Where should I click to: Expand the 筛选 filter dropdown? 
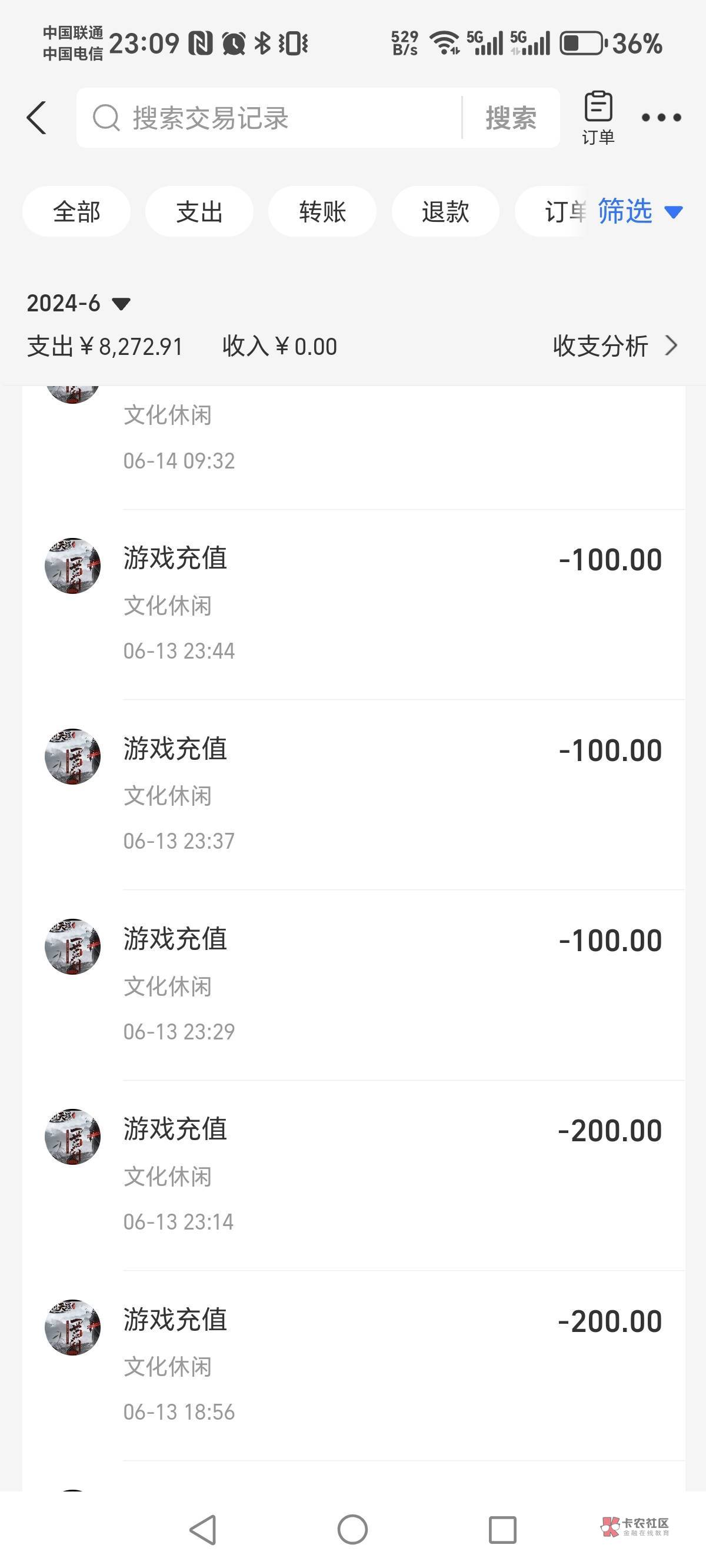(639, 212)
